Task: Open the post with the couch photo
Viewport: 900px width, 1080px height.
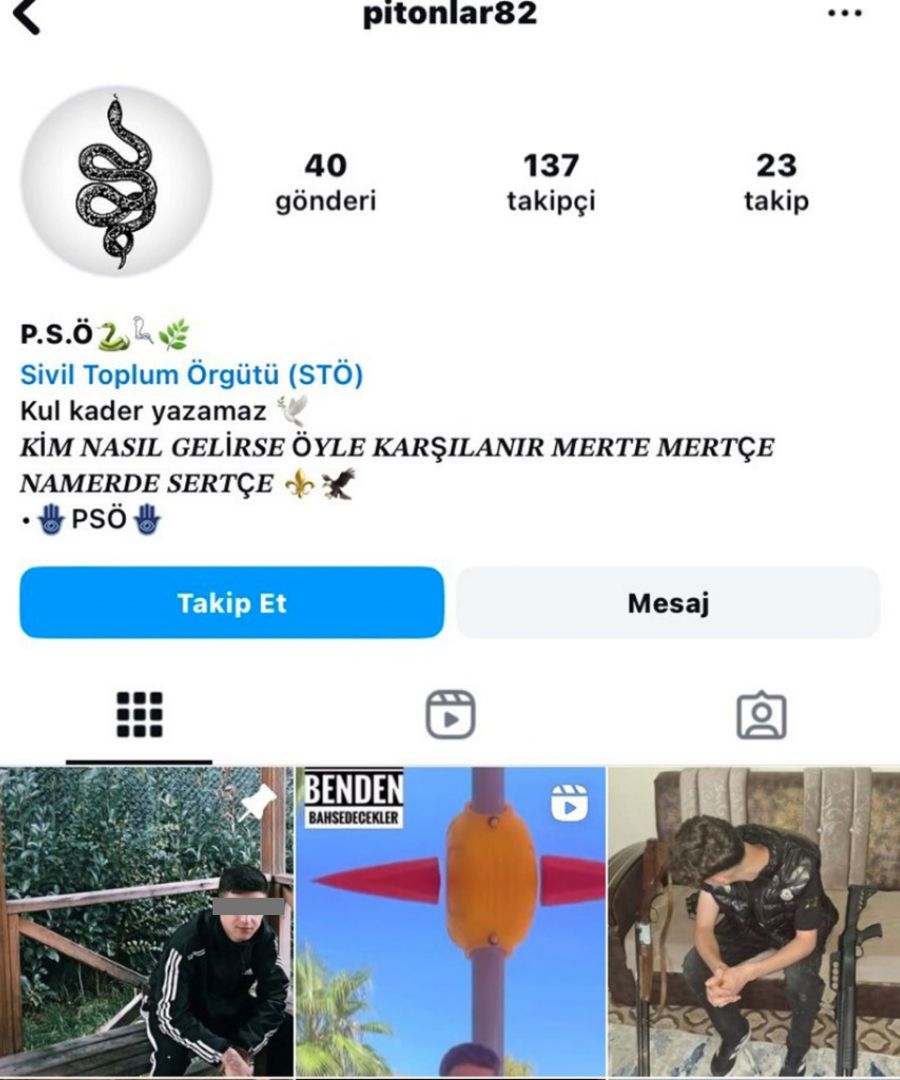Action: 754,921
